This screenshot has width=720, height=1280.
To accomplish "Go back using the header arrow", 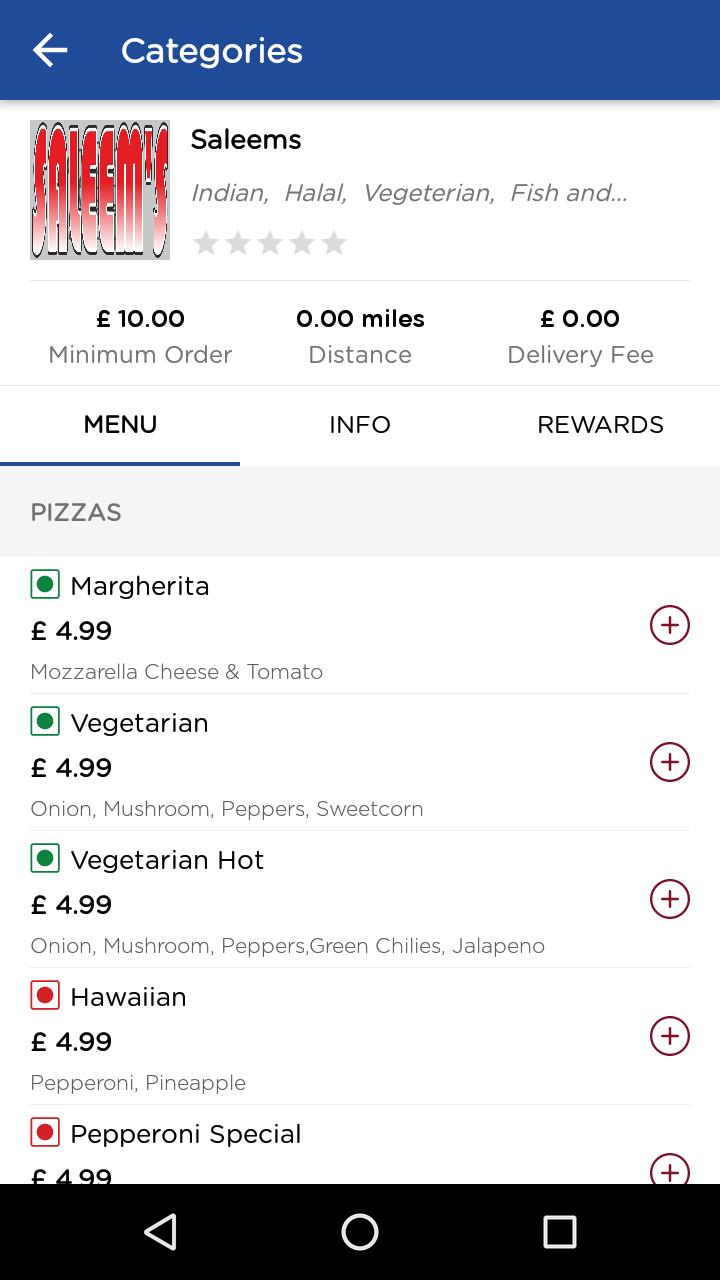I will [x=50, y=50].
